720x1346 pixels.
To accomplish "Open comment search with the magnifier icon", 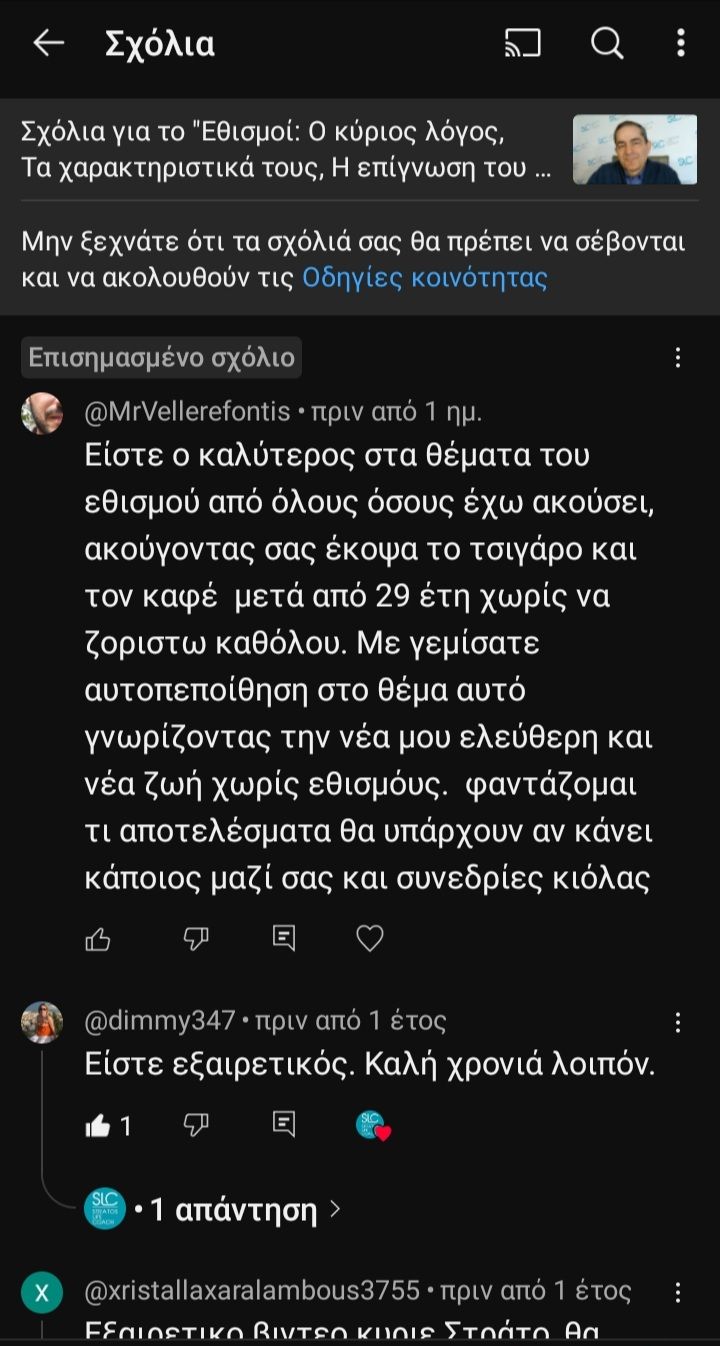I will (x=607, y=45).
